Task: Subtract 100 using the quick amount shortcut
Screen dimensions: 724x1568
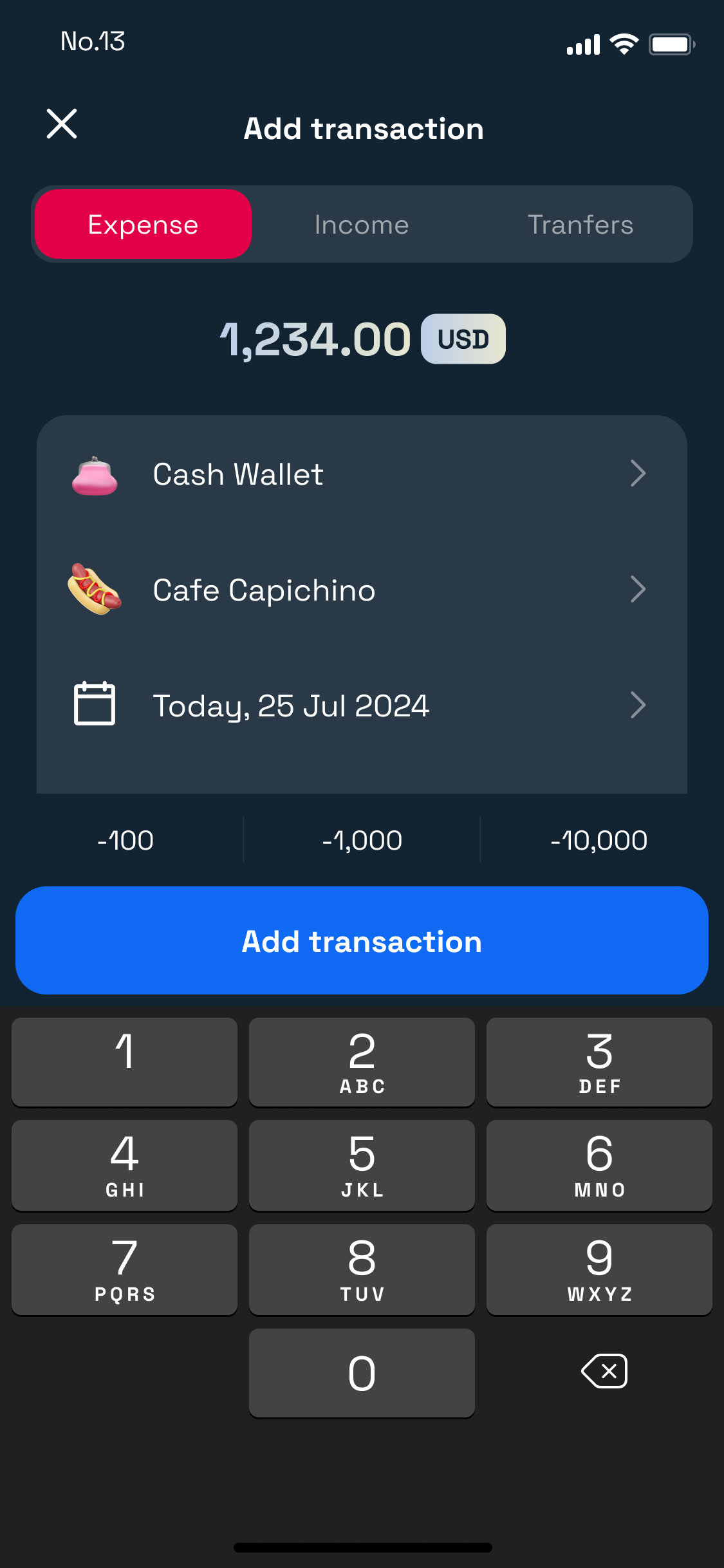Action: [127, 840]
